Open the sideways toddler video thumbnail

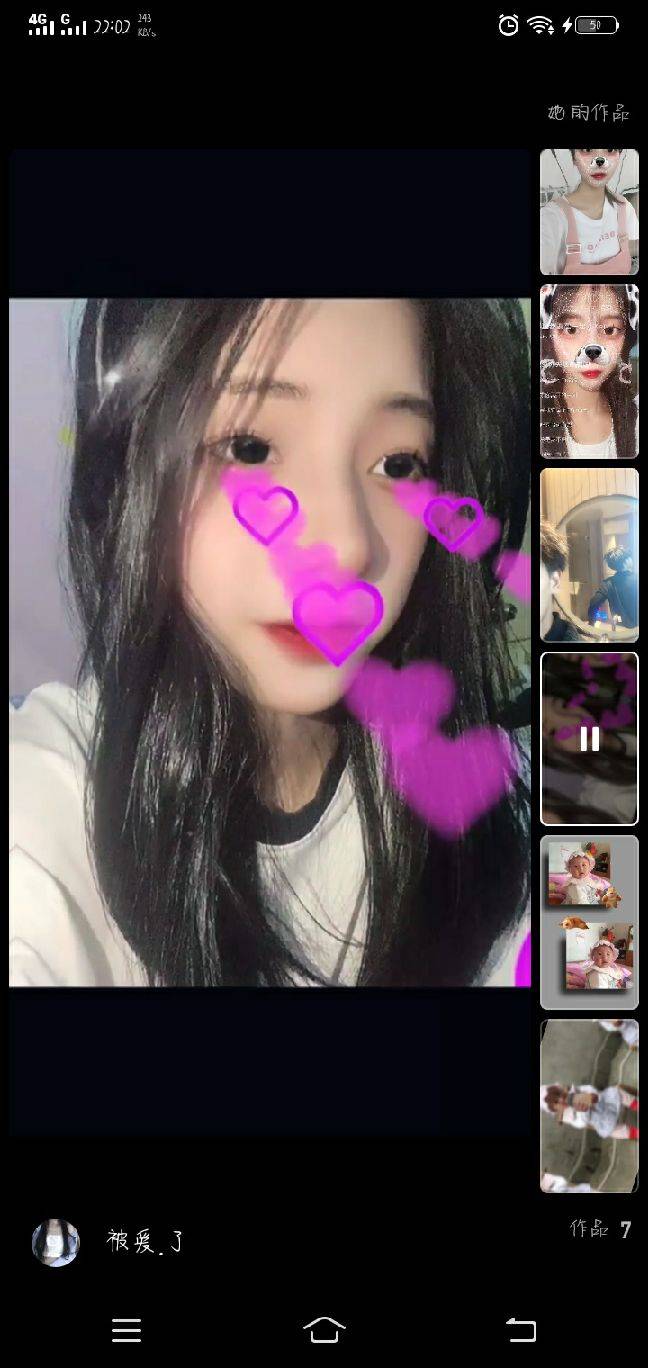pos(589,1106)
